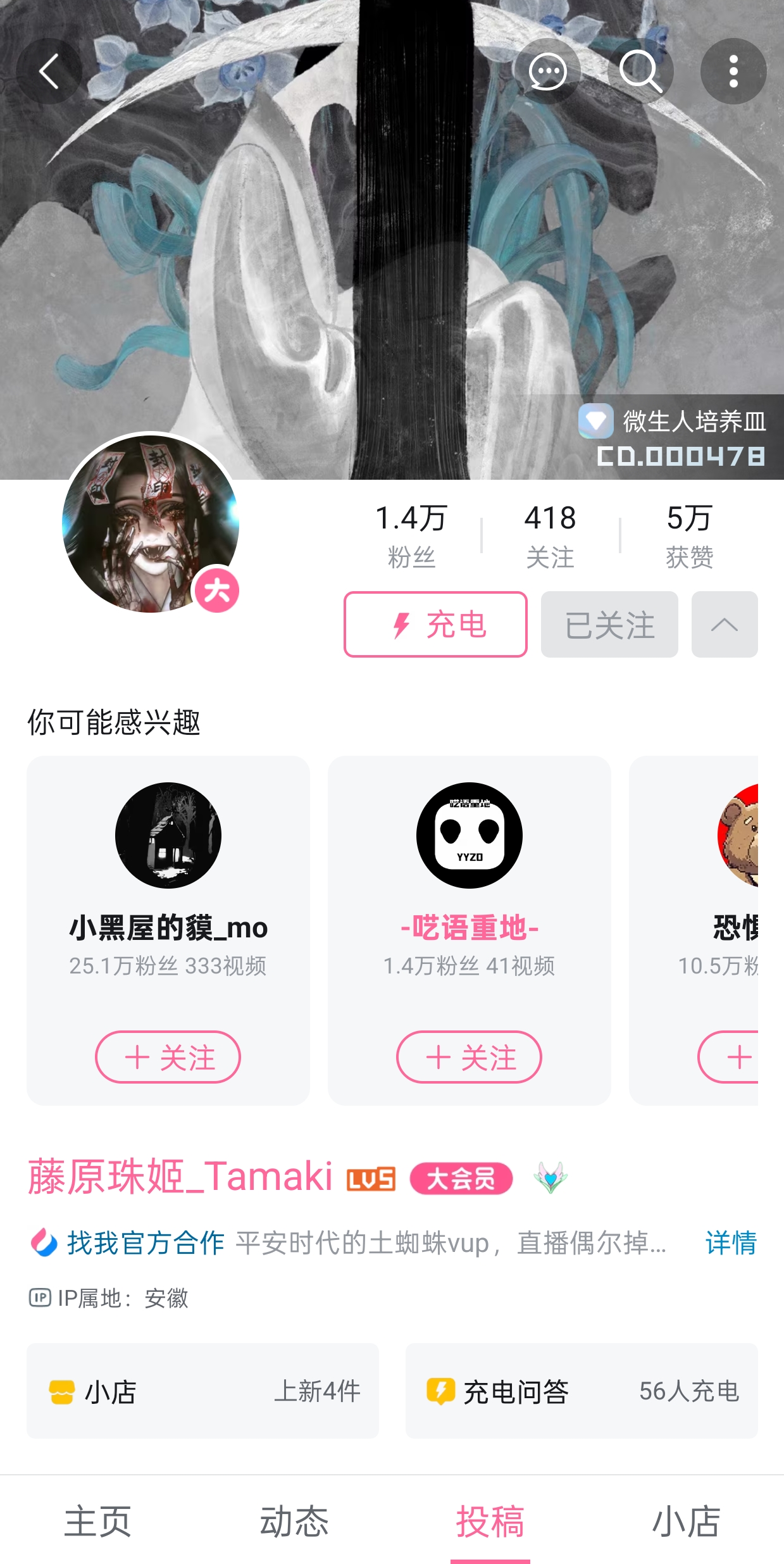Image resolution: width=784 pixels, height=1564 pixels.
Task: Tap the 已关注 following button
Action: point(609,625)
